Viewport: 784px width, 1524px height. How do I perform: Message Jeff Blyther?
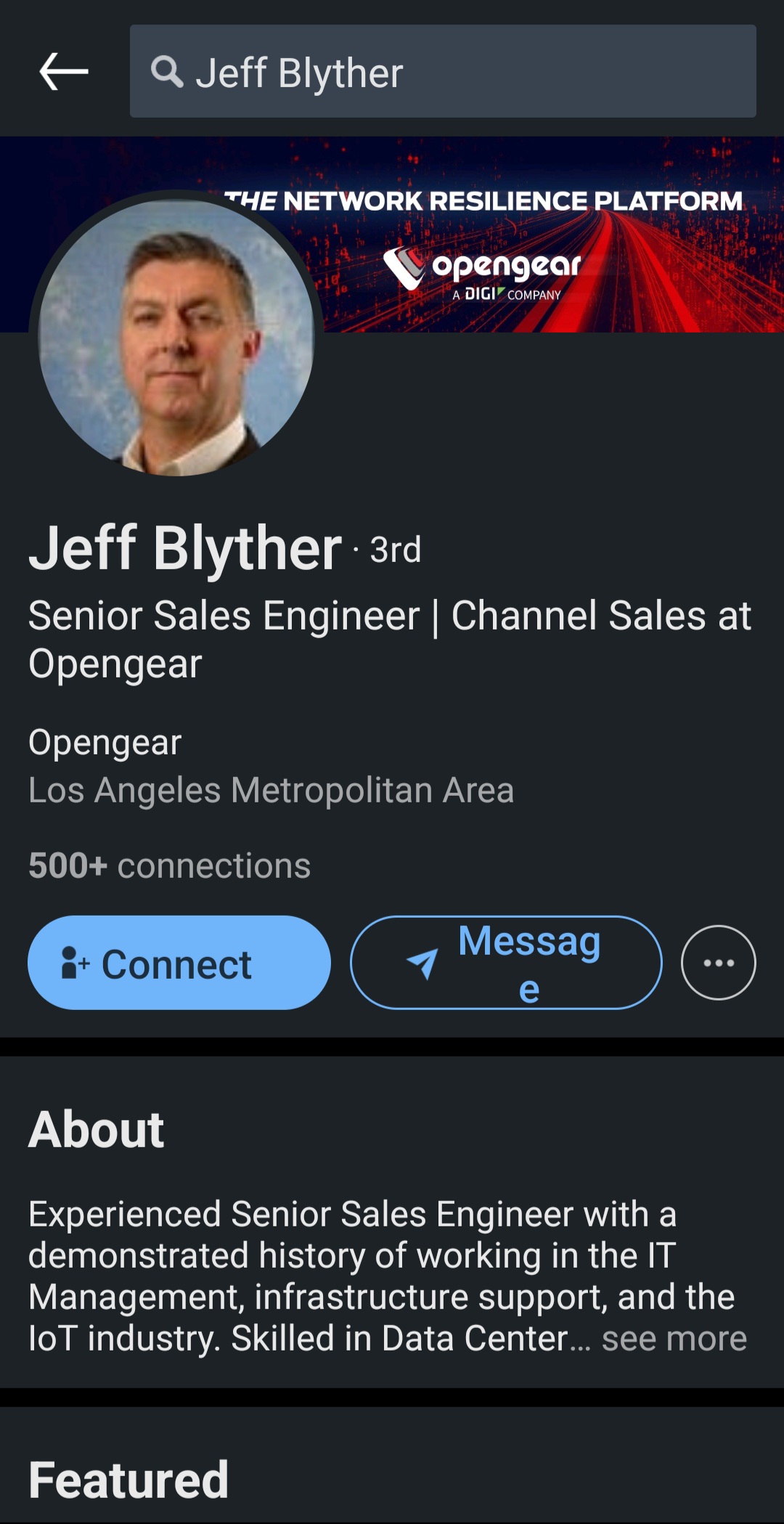click(506, 963)
